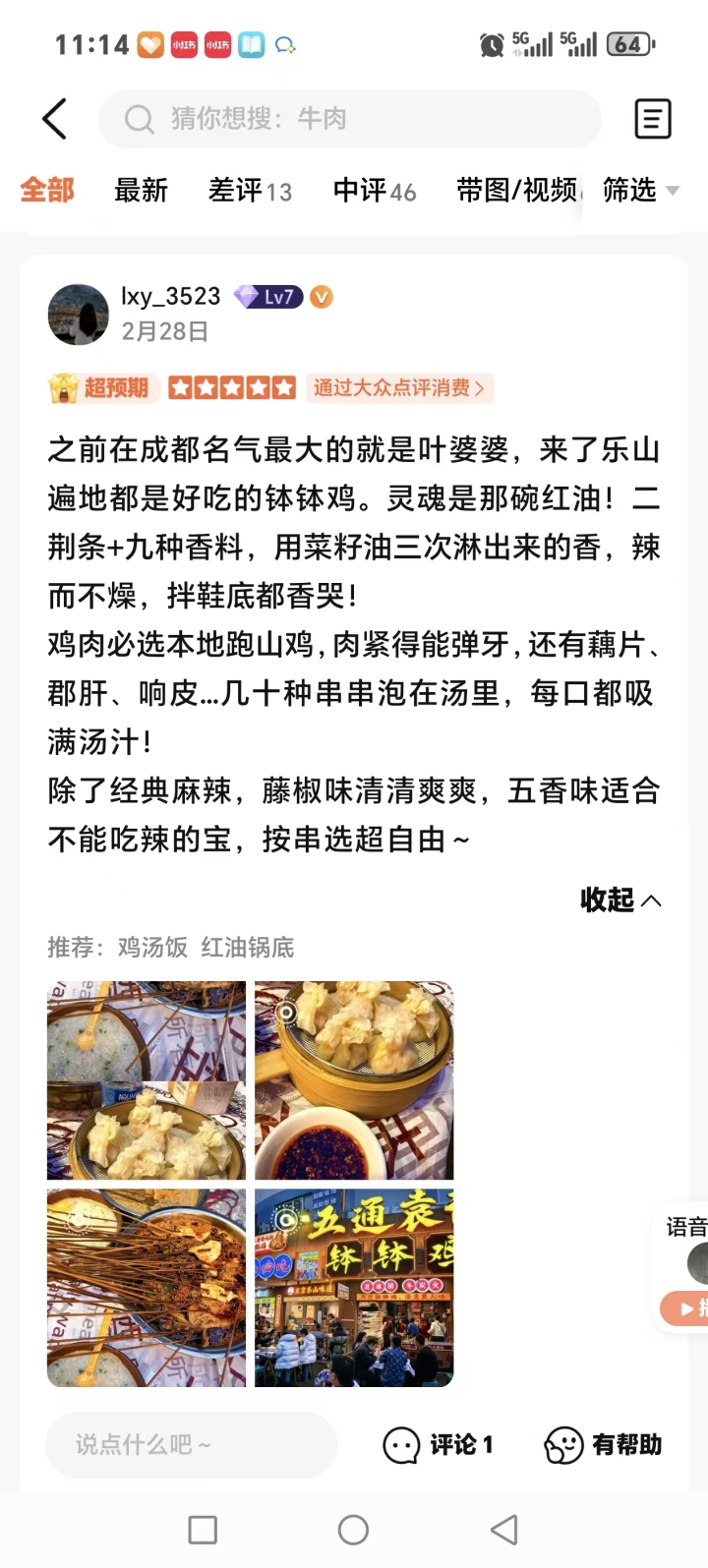Tap the orange V verified badge
Viewport: 708px width, 1568px height.
tap(320, 297)
